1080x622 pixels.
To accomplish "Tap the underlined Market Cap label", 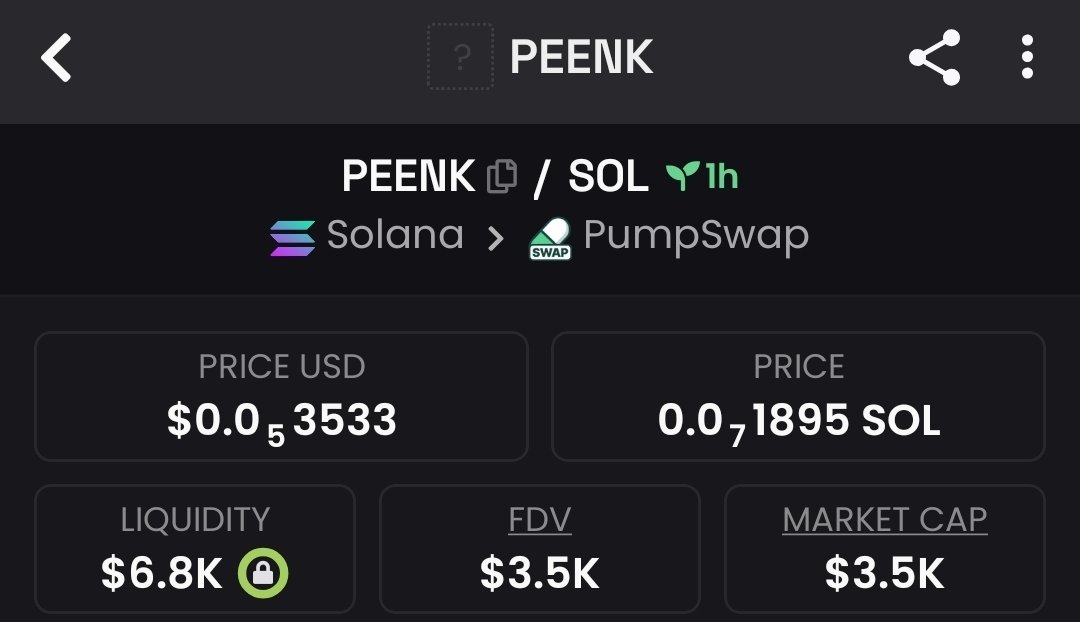I will (x=884, y=520).
